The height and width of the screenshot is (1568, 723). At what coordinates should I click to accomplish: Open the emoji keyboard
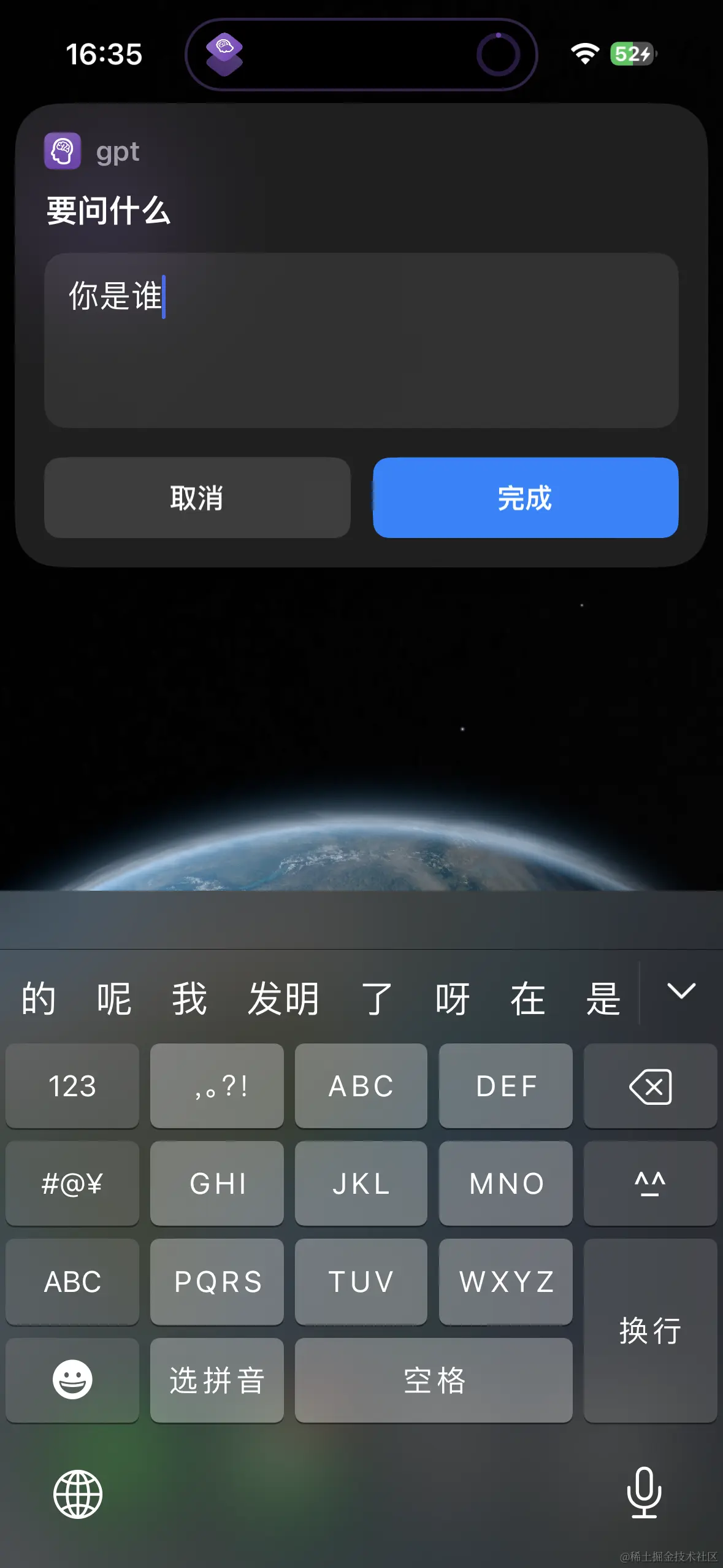tap(72, 1380)
